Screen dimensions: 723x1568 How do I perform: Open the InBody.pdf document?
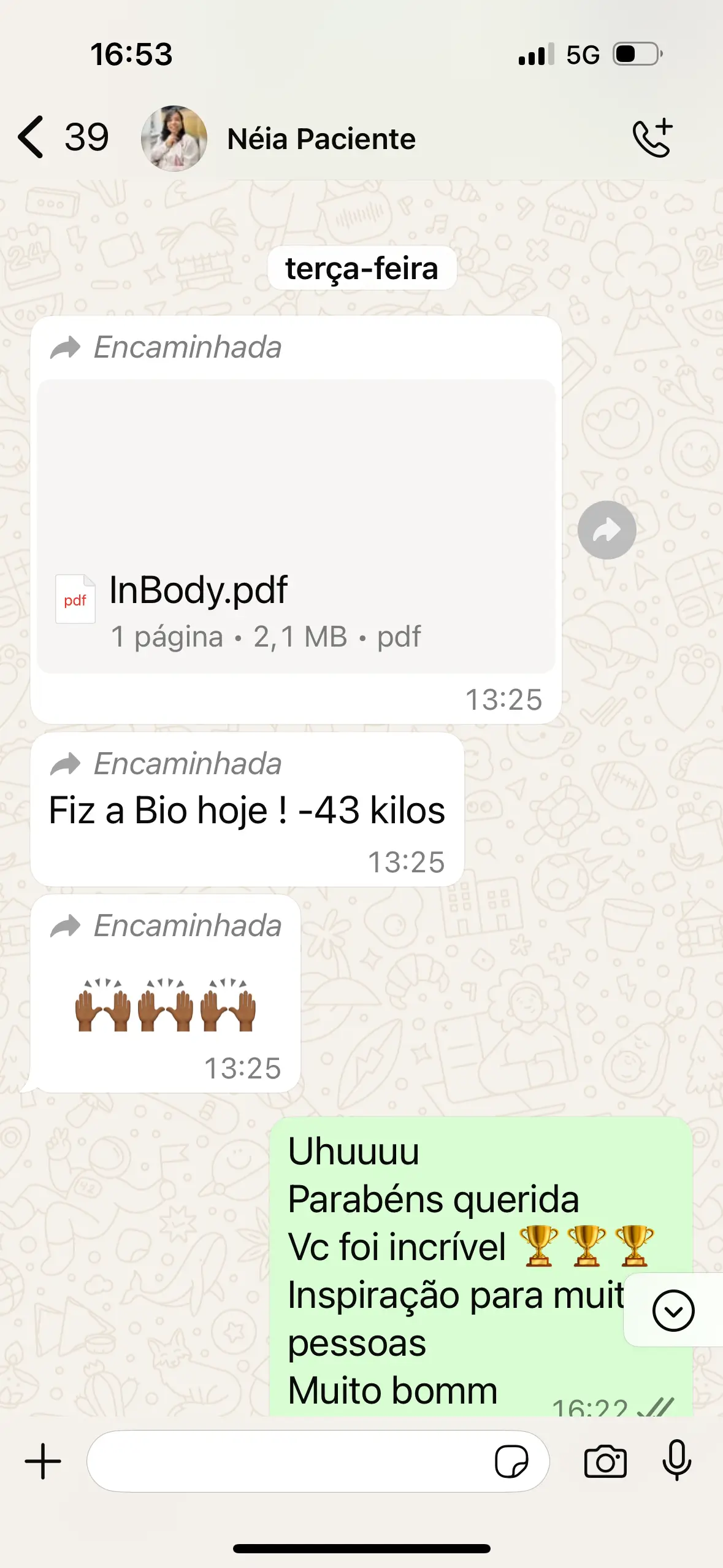pos(296,526)
